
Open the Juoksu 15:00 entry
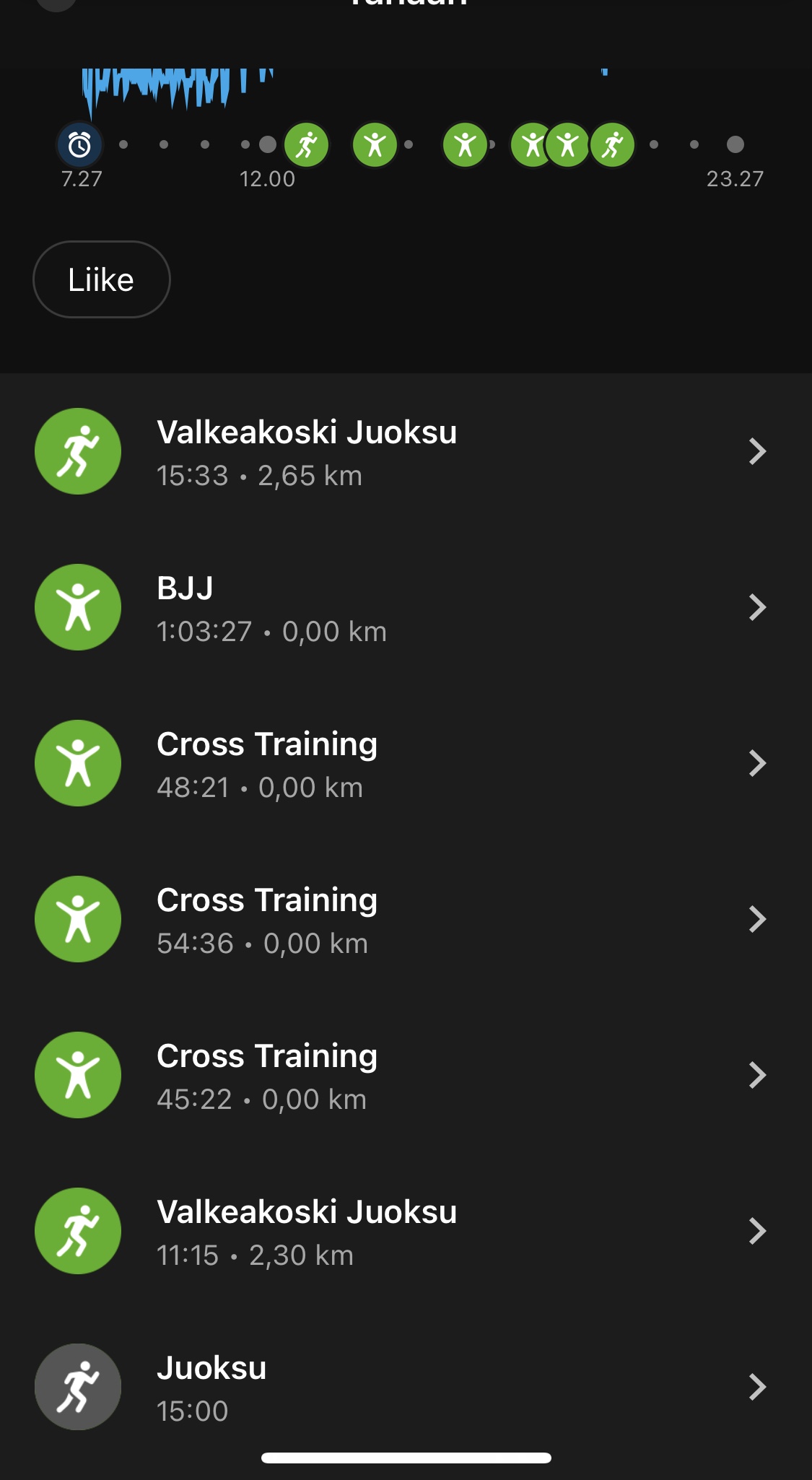click(x=404, y=1388)
